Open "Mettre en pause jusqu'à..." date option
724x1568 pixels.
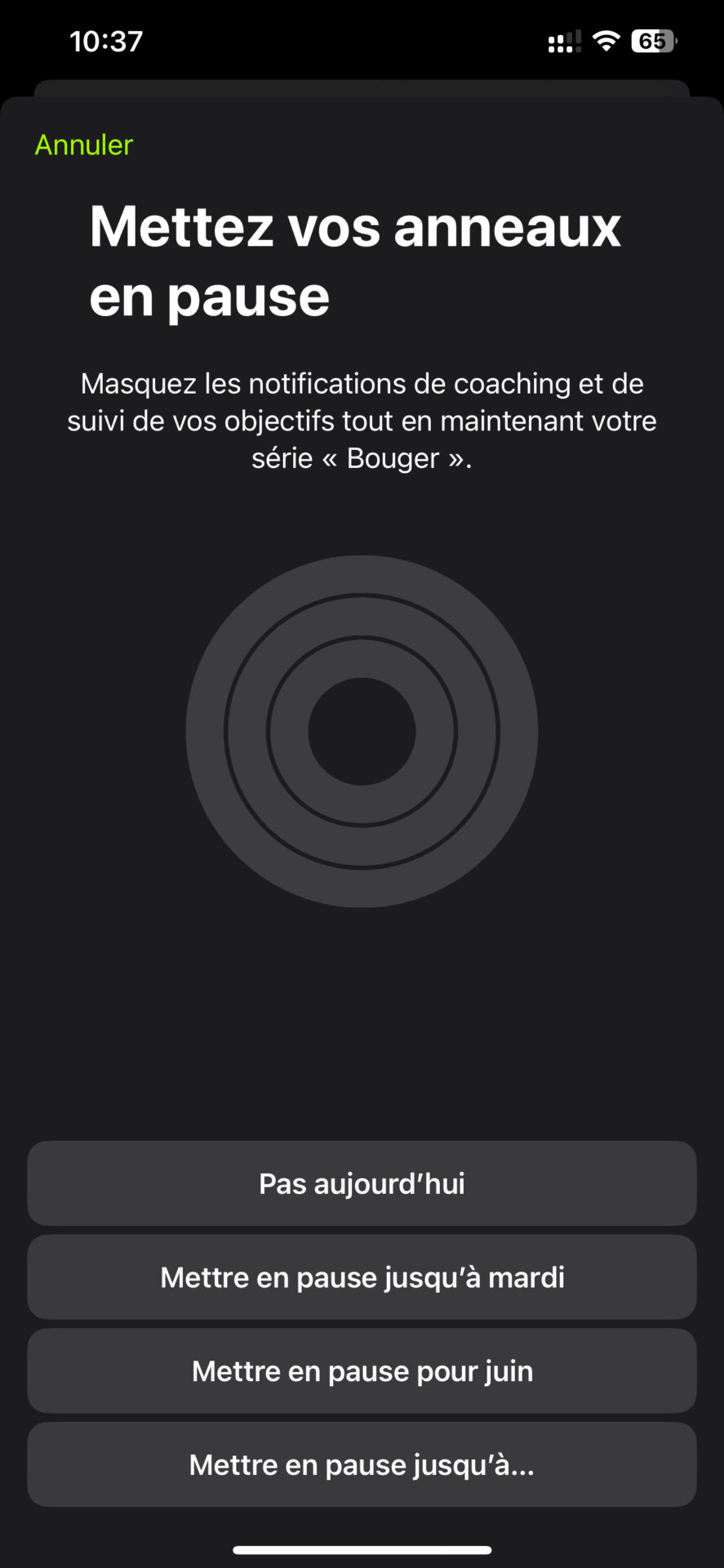pyautogui.click(x=362, y=1465)
